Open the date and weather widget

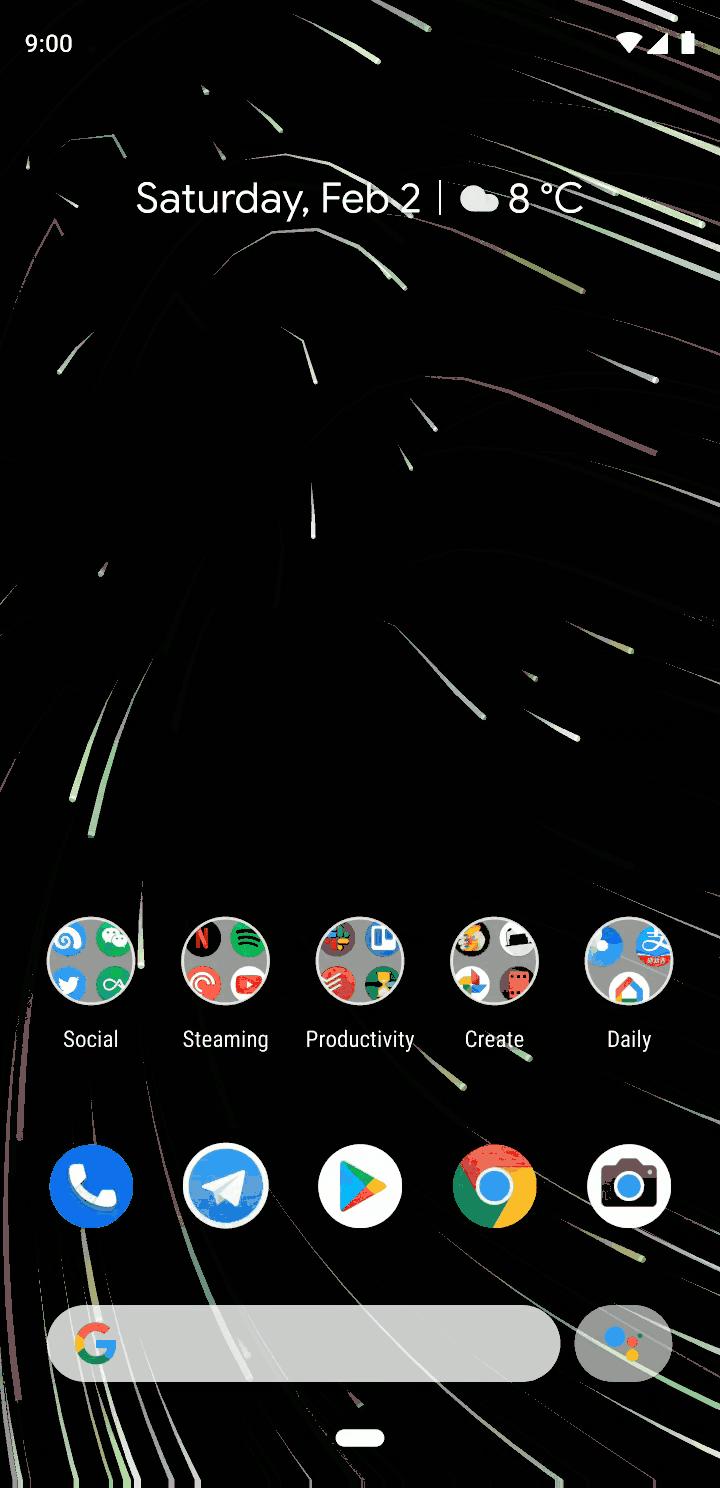(x=359, y=199)
